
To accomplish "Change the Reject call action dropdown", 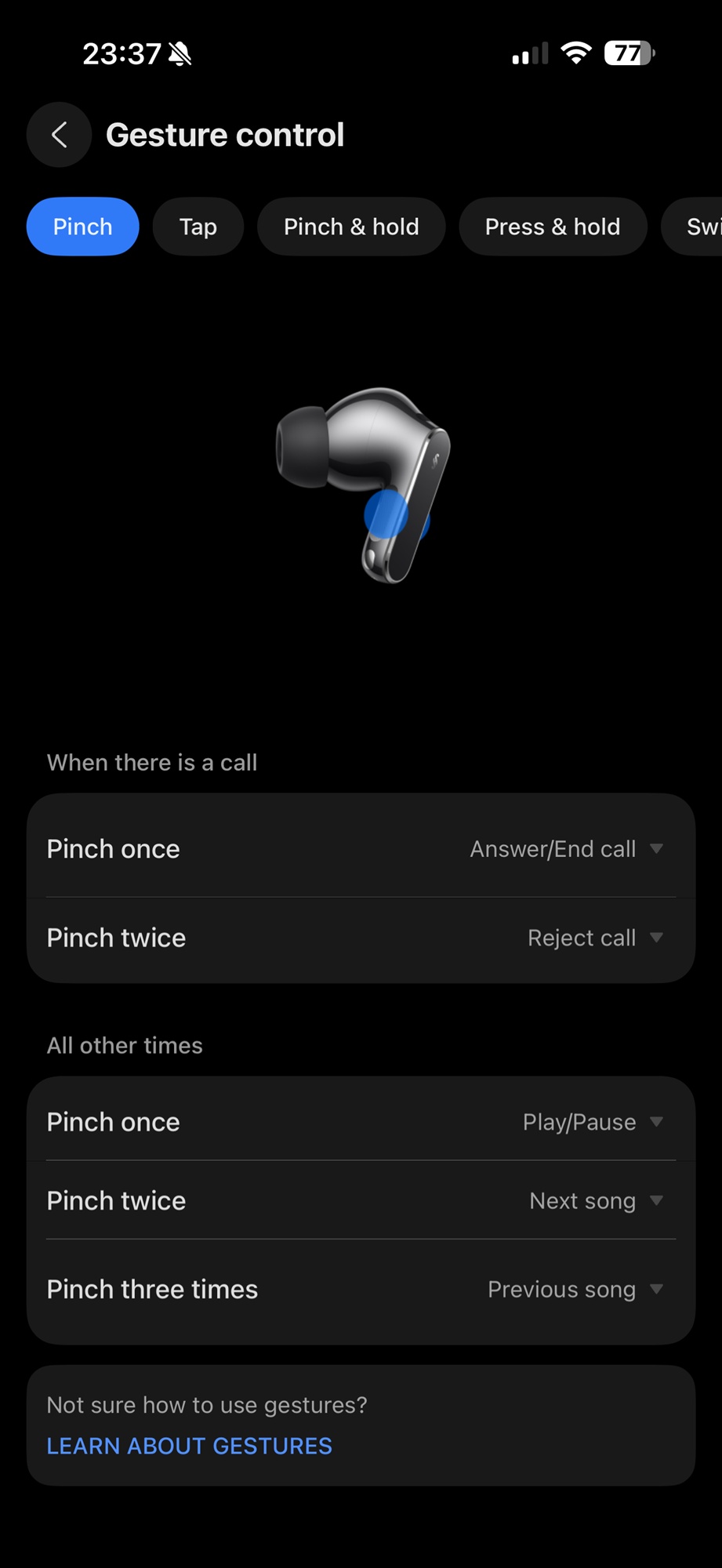I will coord(594,938).
